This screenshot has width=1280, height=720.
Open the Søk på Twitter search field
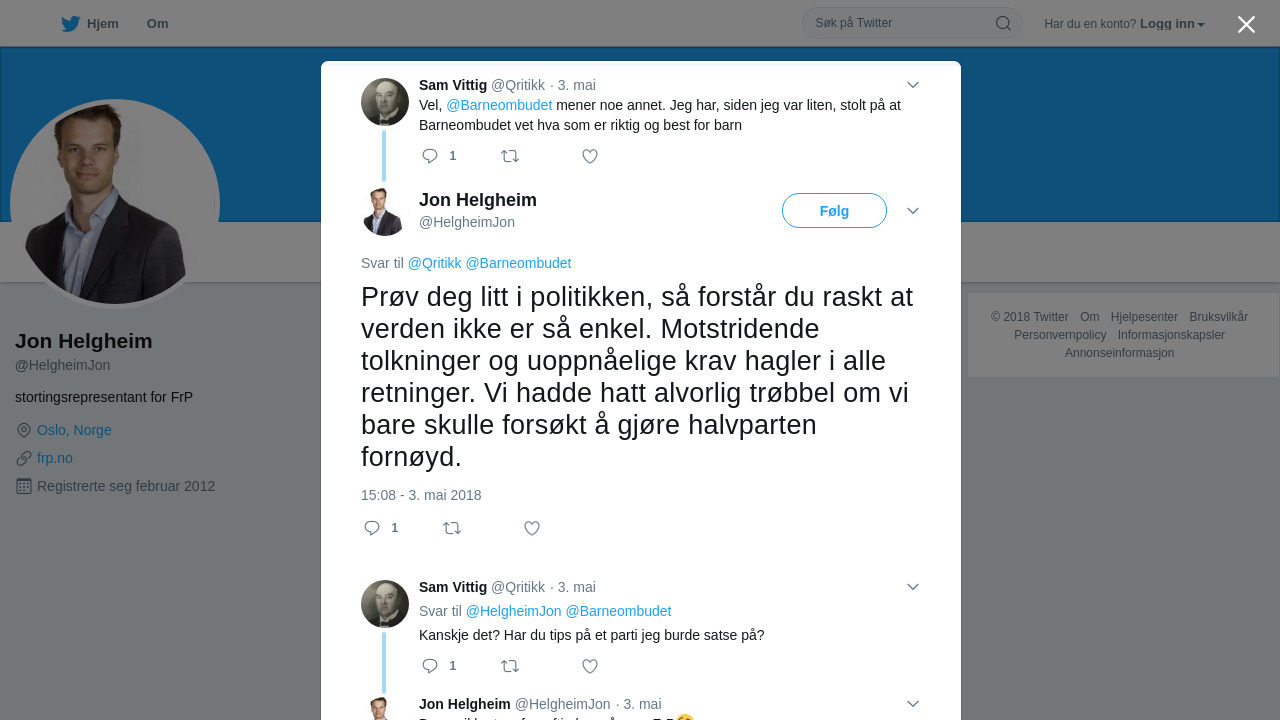coord(900,23)
